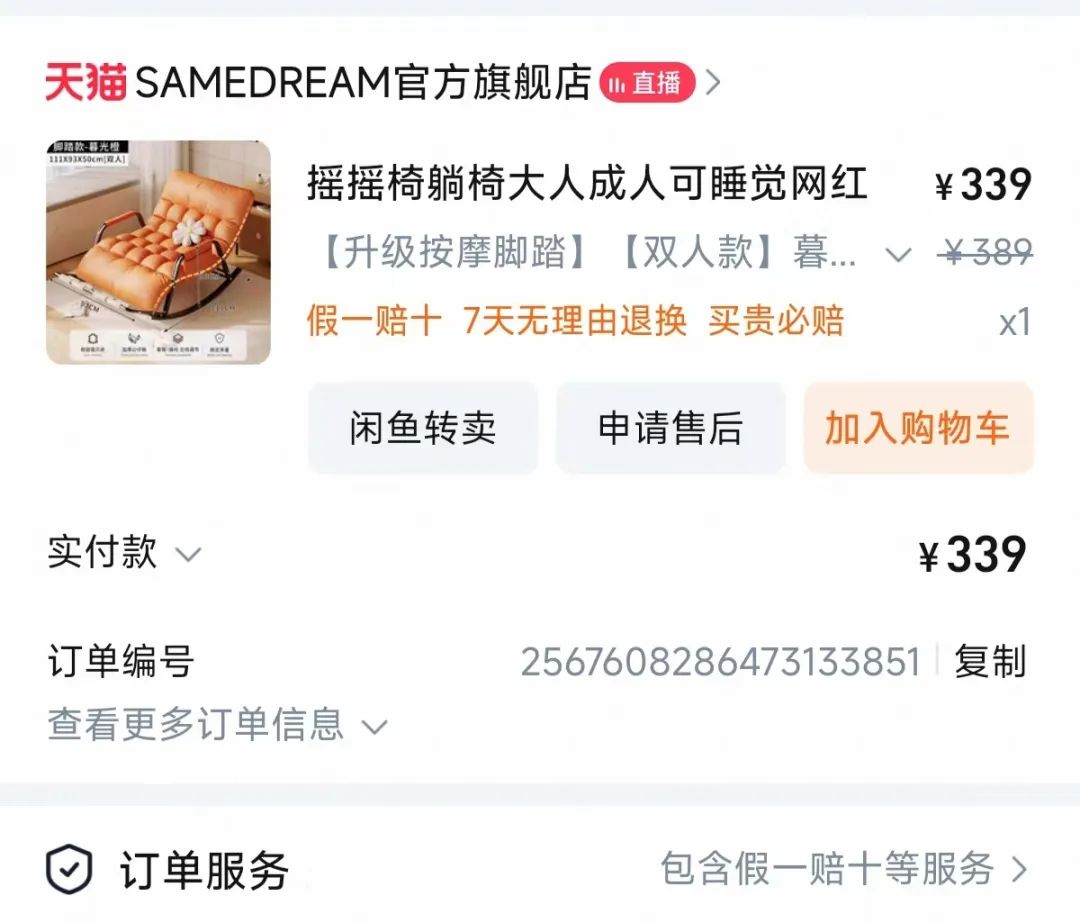Tap the 直播 live badge
The image size is (1080, 923).
(x=647, y=83)
